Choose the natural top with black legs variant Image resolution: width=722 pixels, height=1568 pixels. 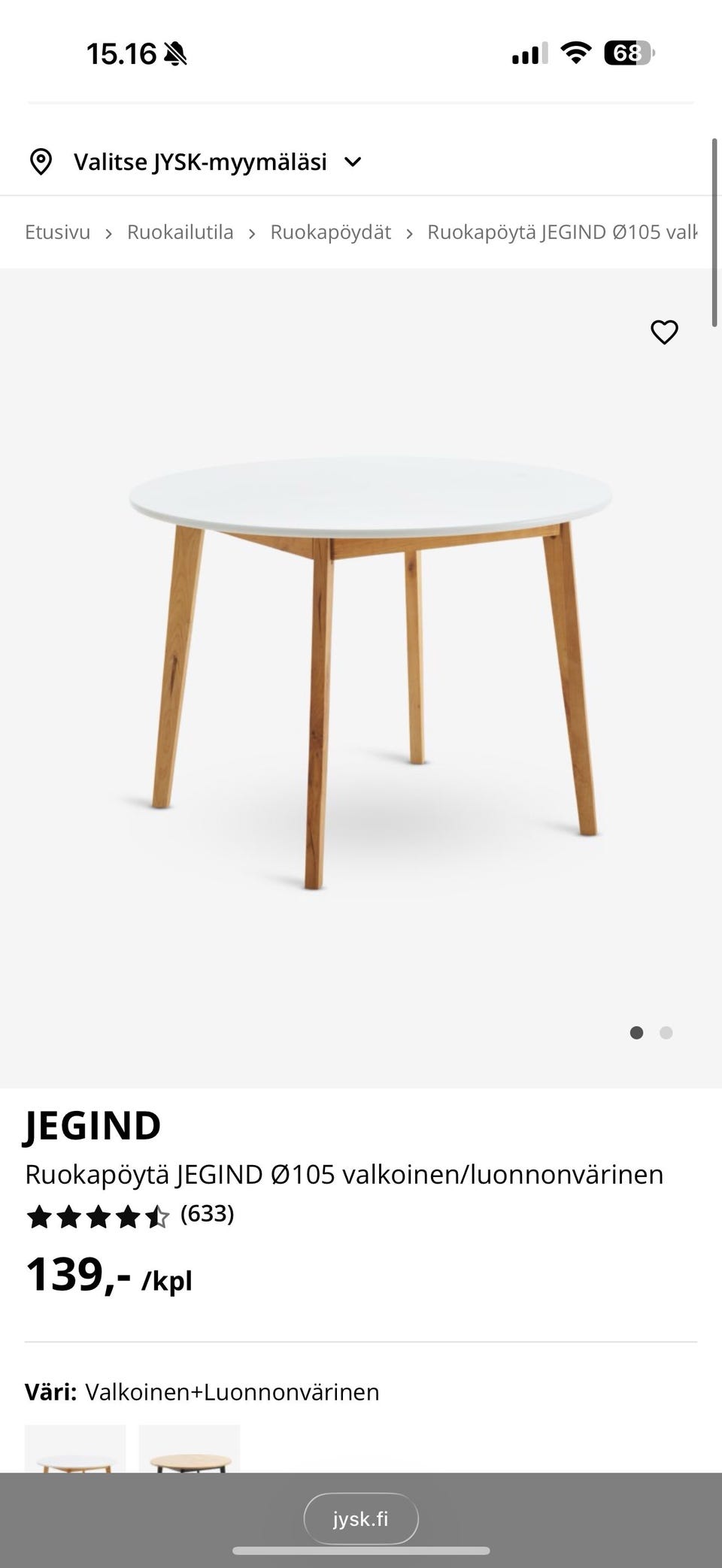pos(190,1449)
